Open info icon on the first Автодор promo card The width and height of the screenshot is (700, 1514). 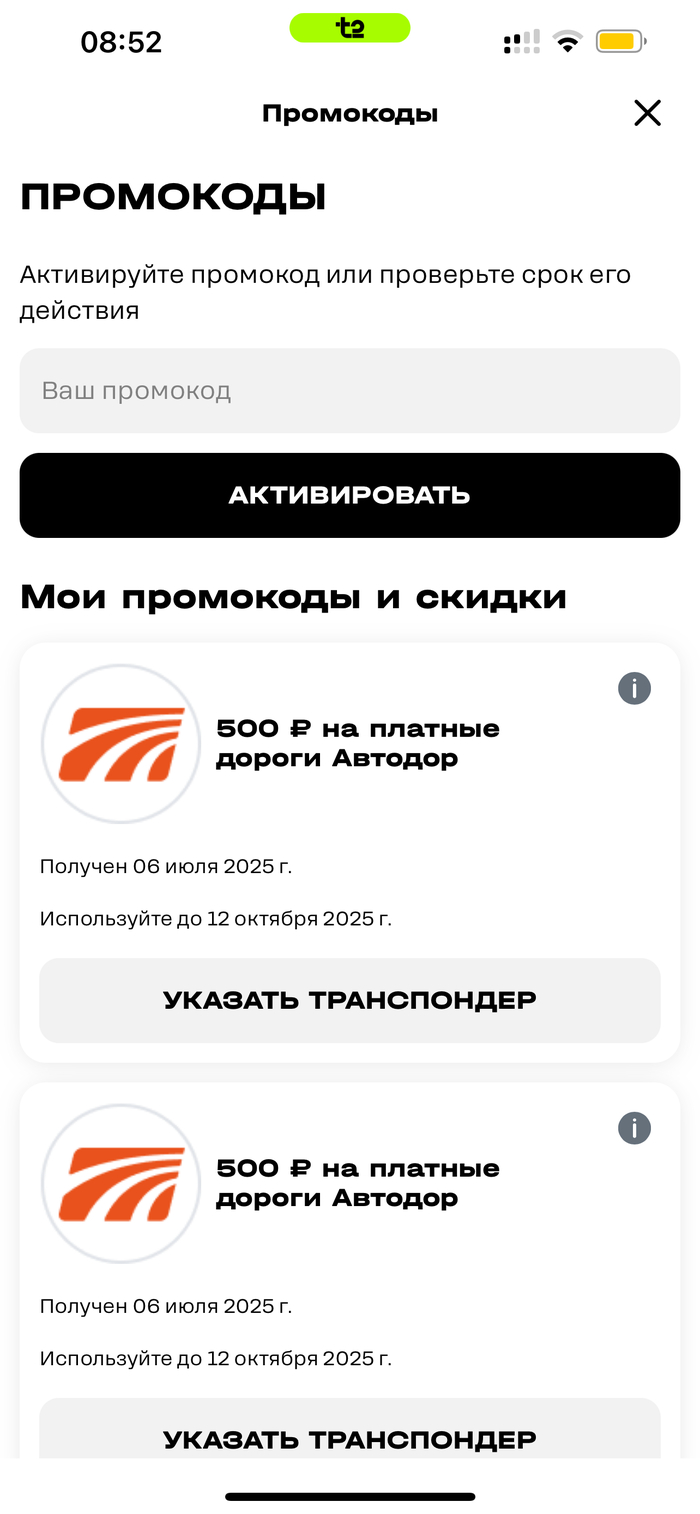coord(635,688)
